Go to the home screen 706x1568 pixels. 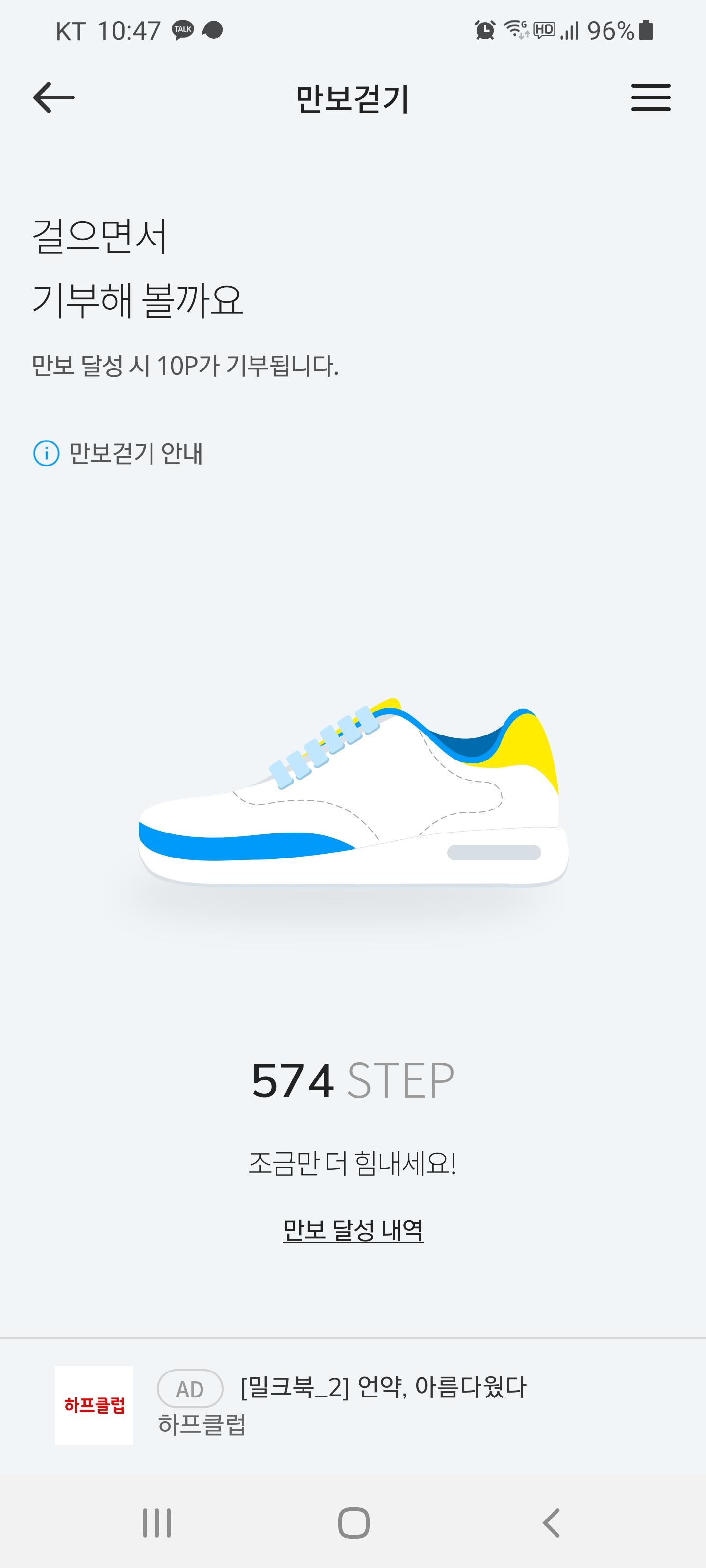point(353,1523)
